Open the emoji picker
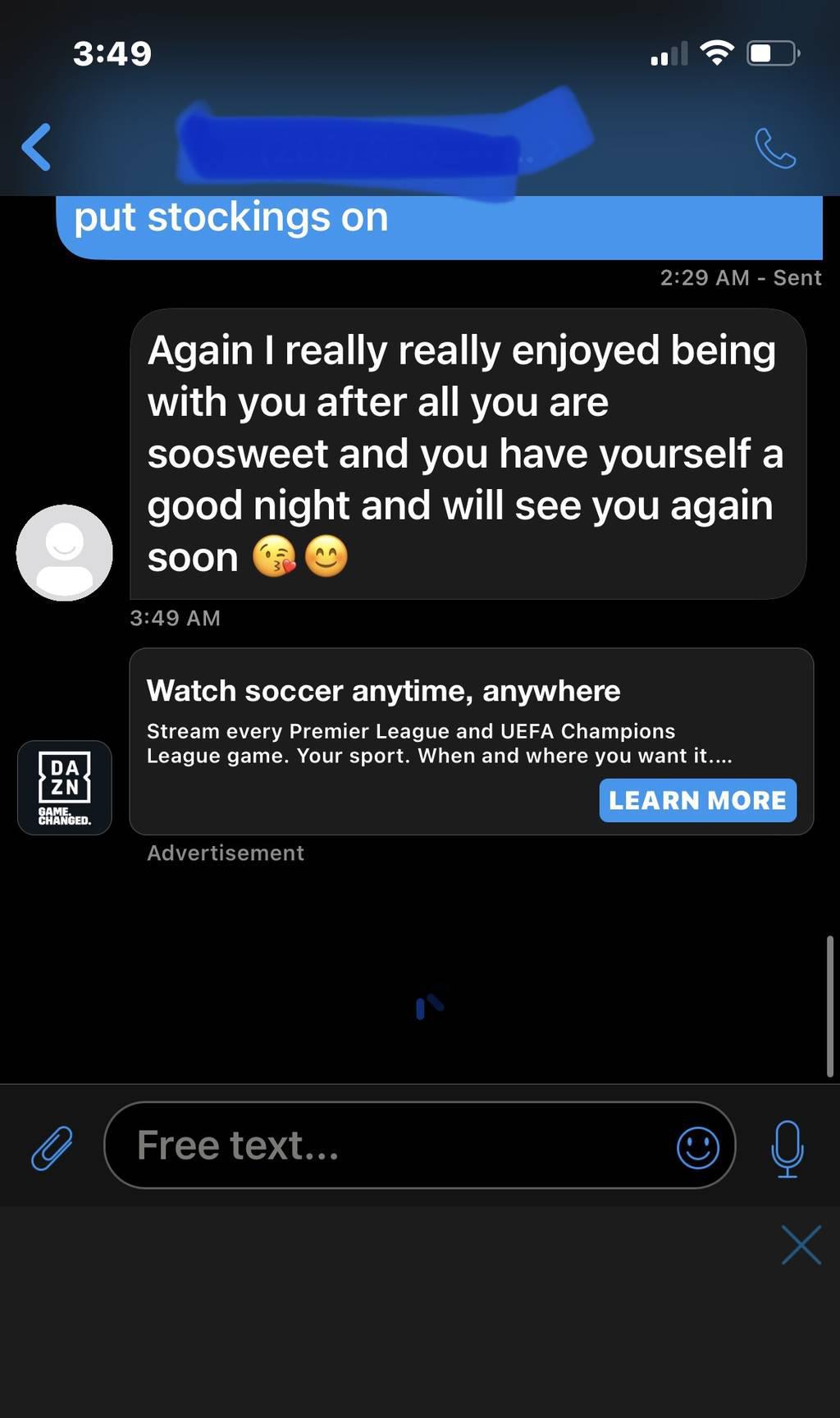Screen dimensions: 840x1418 [698, 1146]
